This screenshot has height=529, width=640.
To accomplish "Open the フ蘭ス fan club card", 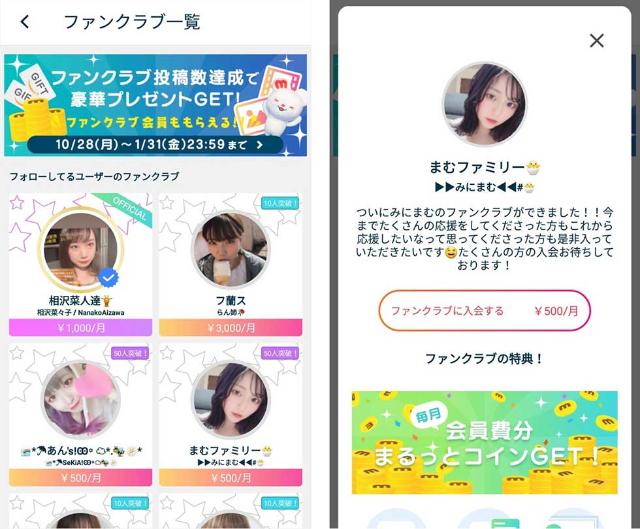I will click(x=229, y=265).
